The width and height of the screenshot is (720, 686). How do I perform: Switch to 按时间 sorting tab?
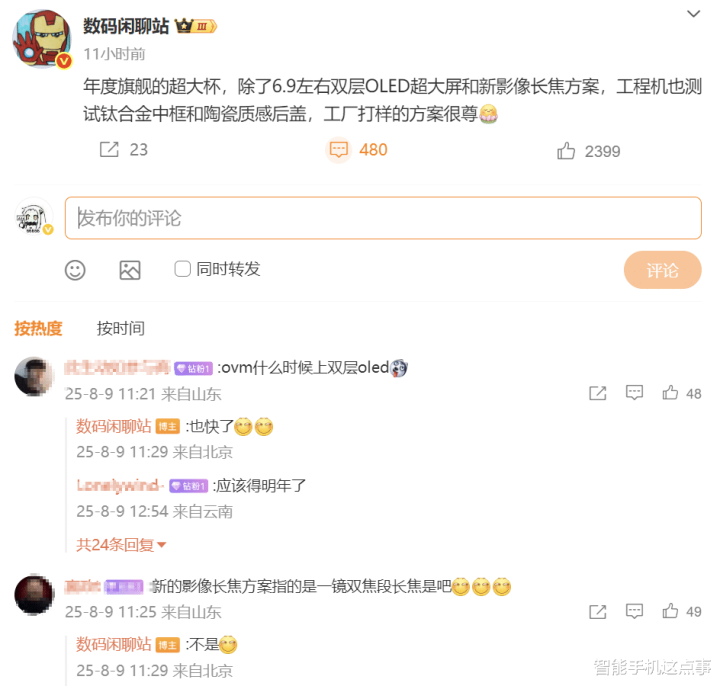120,328
